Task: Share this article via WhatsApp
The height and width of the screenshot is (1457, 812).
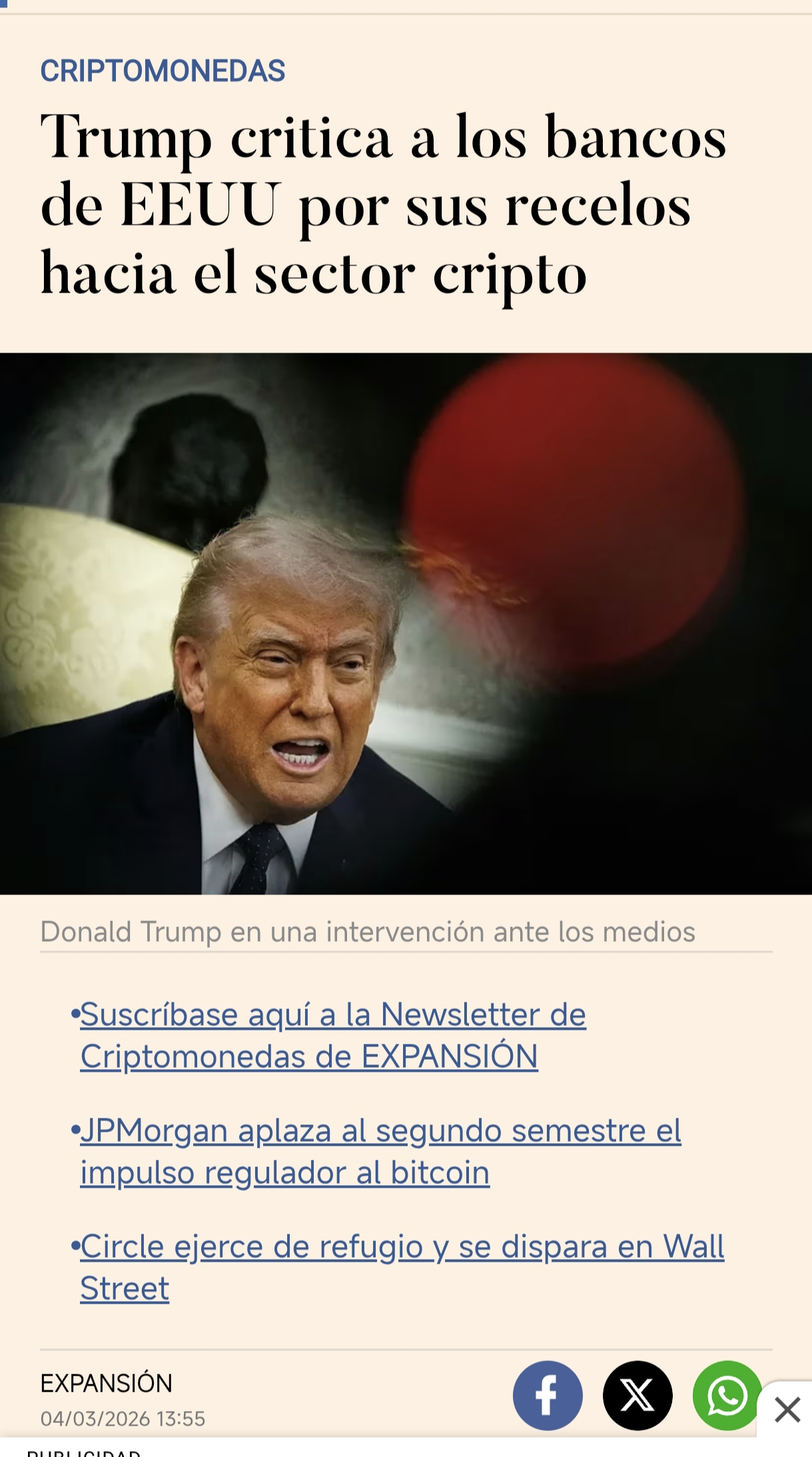Action: click(x=727, y=1395)
